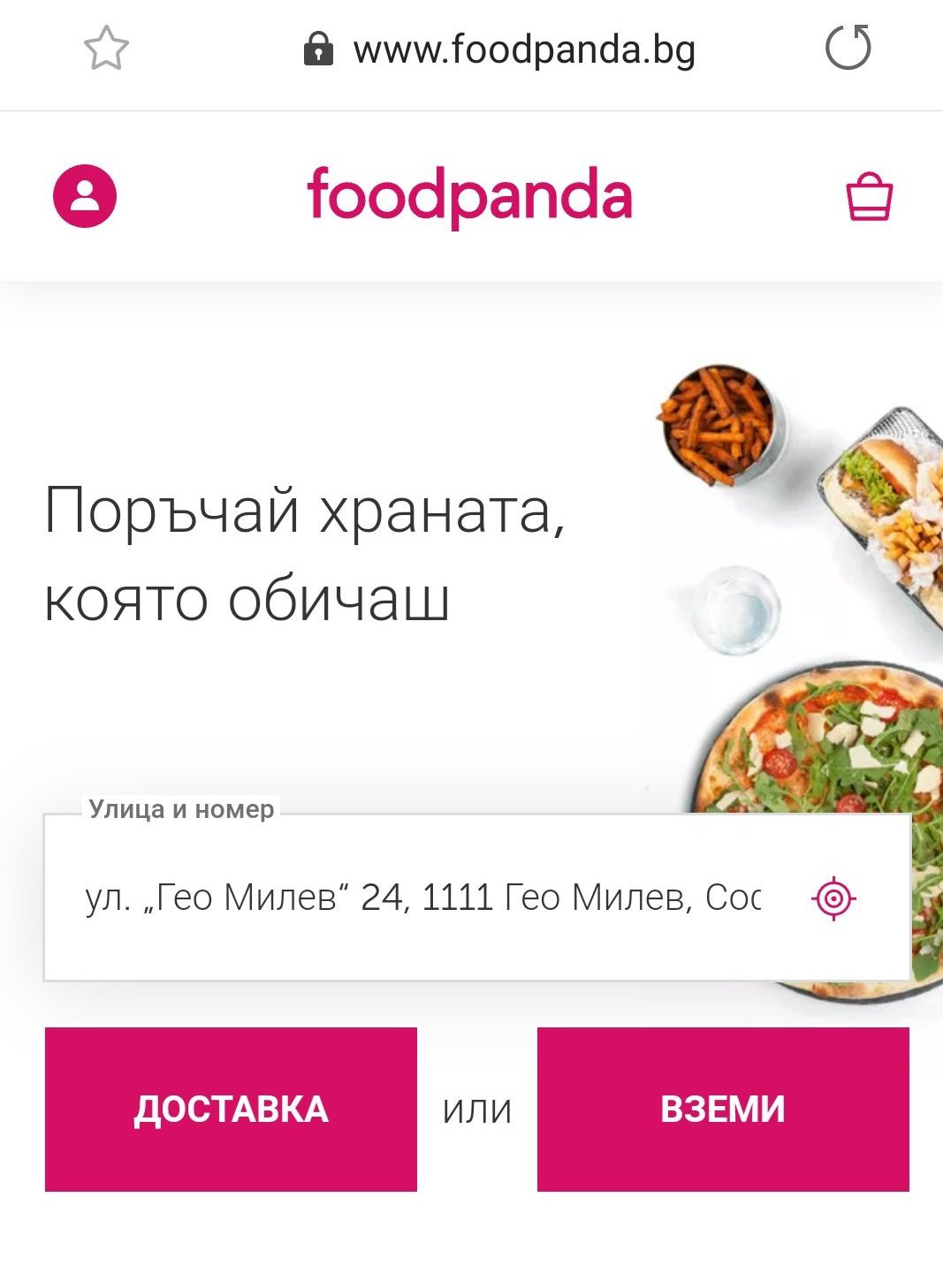Select the ВЗЕМИ pickup option
Screen dimensions: 943x1288
[x=722, y=1109]
